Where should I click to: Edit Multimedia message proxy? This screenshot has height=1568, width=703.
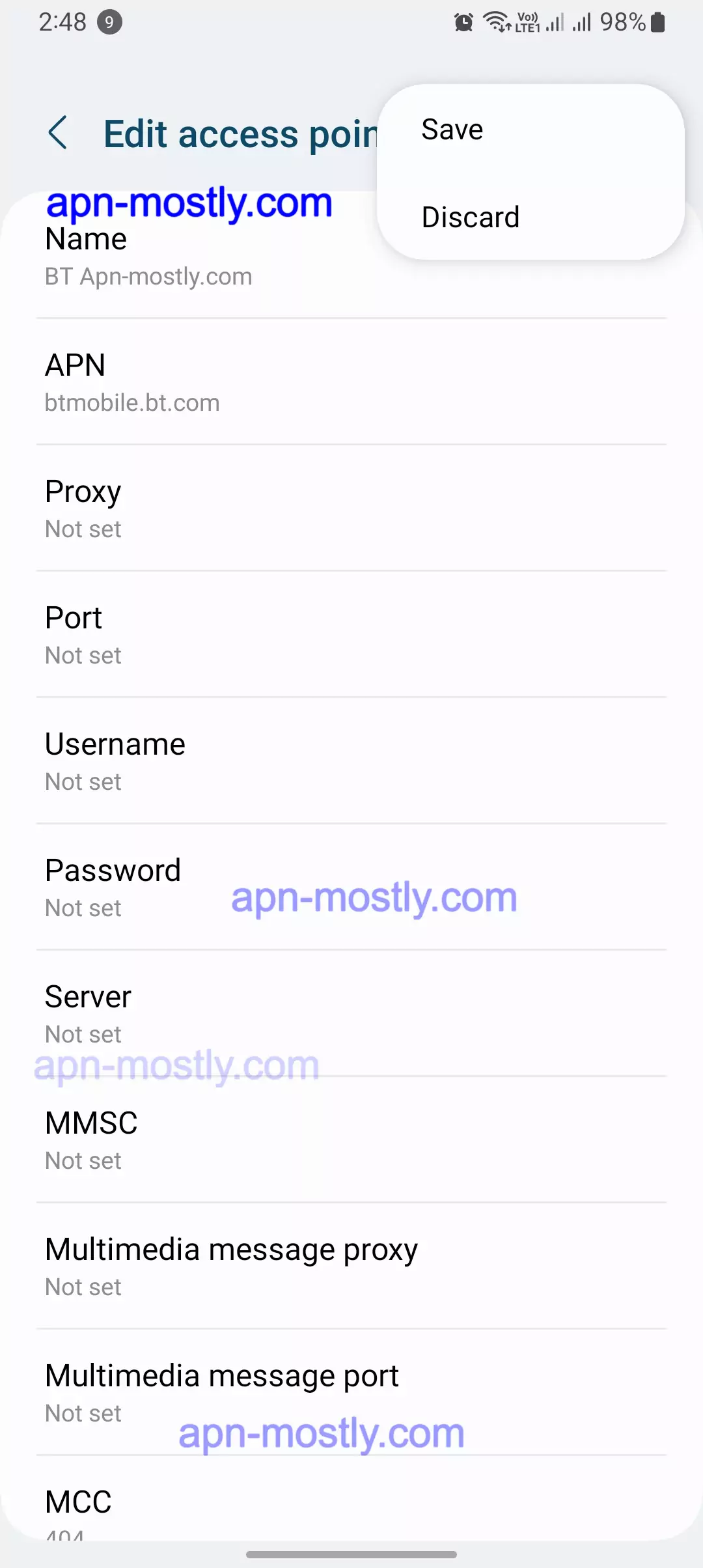351,1267
